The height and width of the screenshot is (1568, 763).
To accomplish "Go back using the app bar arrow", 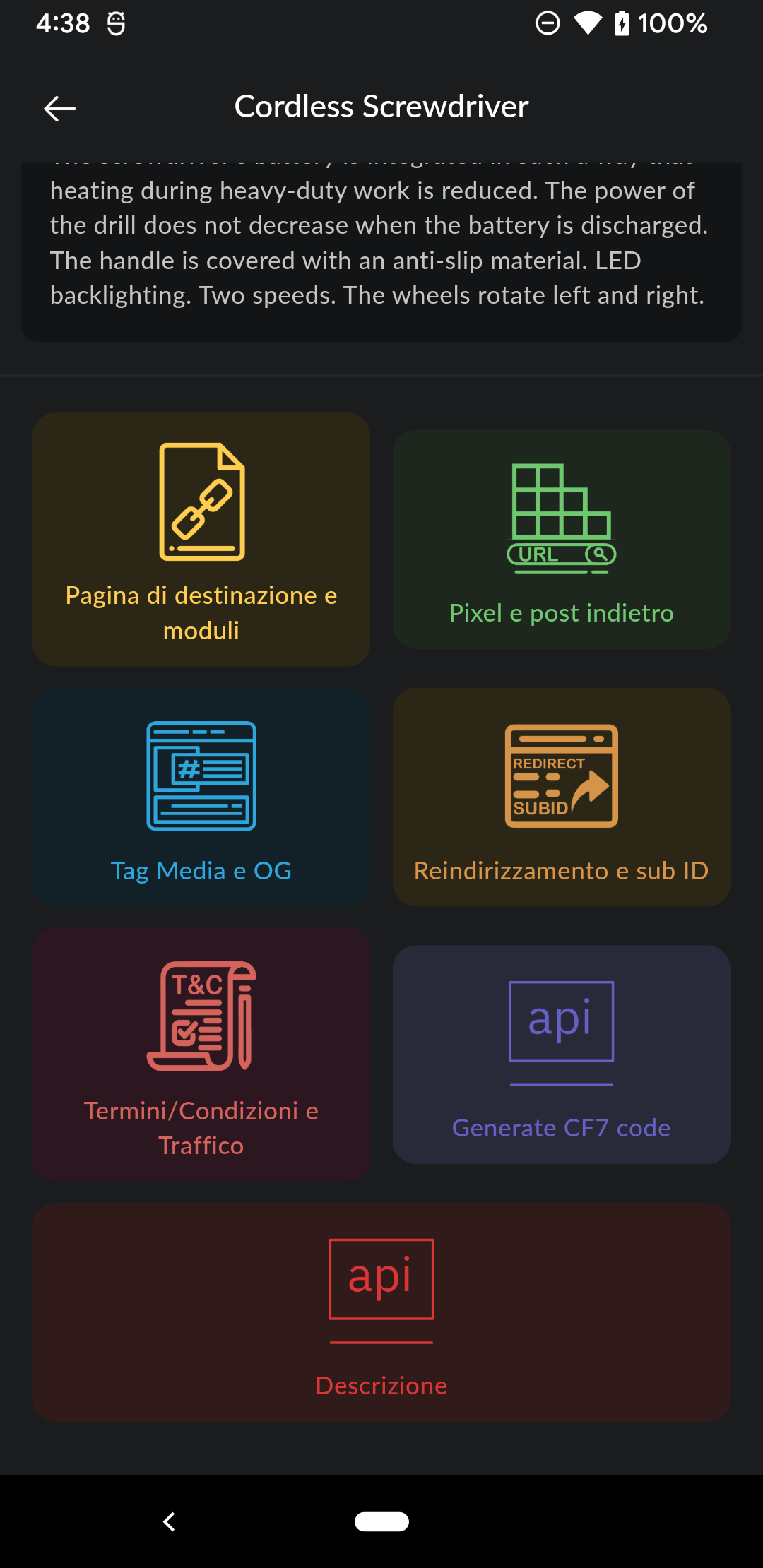I will coord(59,108).
